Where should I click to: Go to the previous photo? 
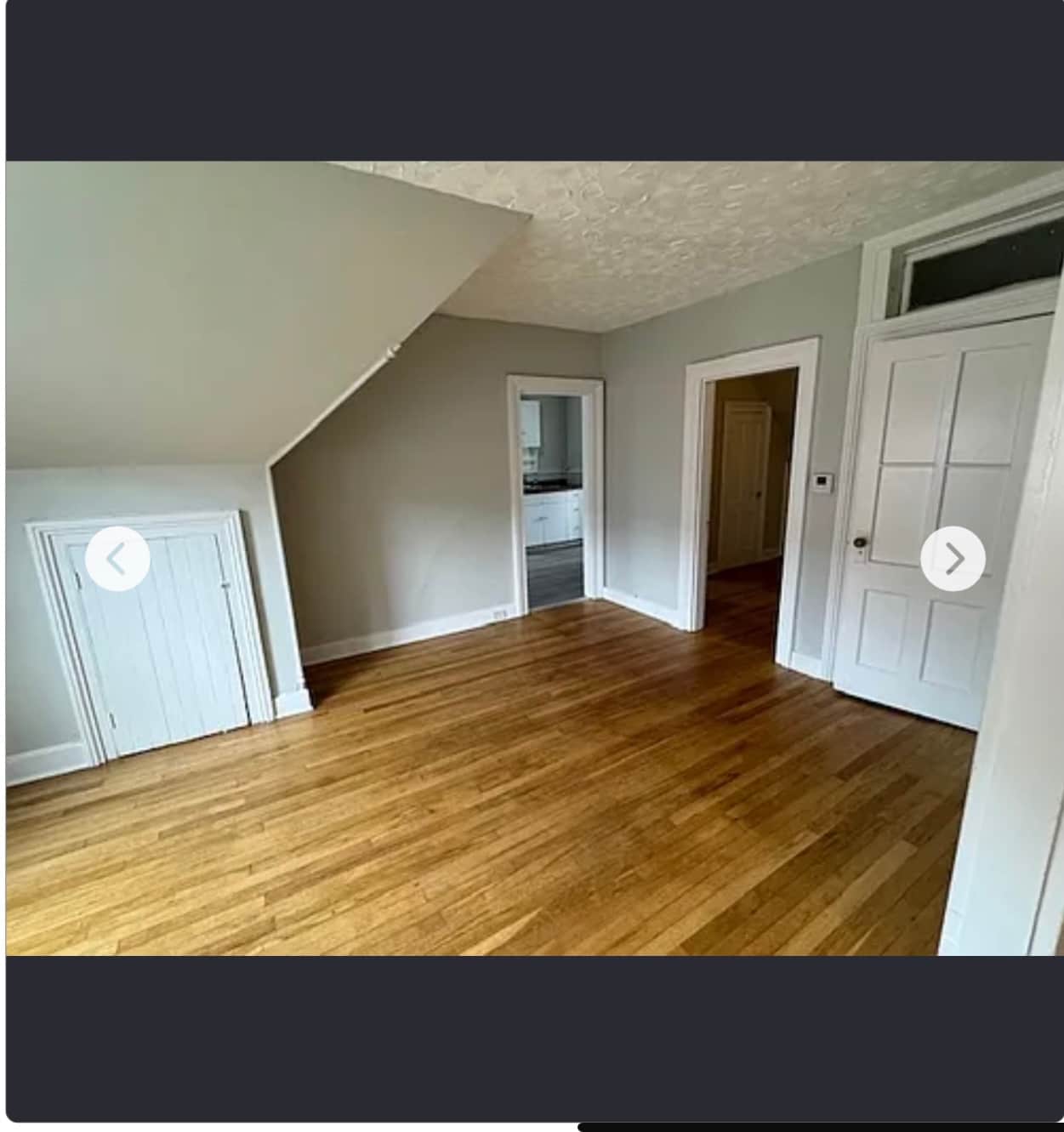[117, 559]
